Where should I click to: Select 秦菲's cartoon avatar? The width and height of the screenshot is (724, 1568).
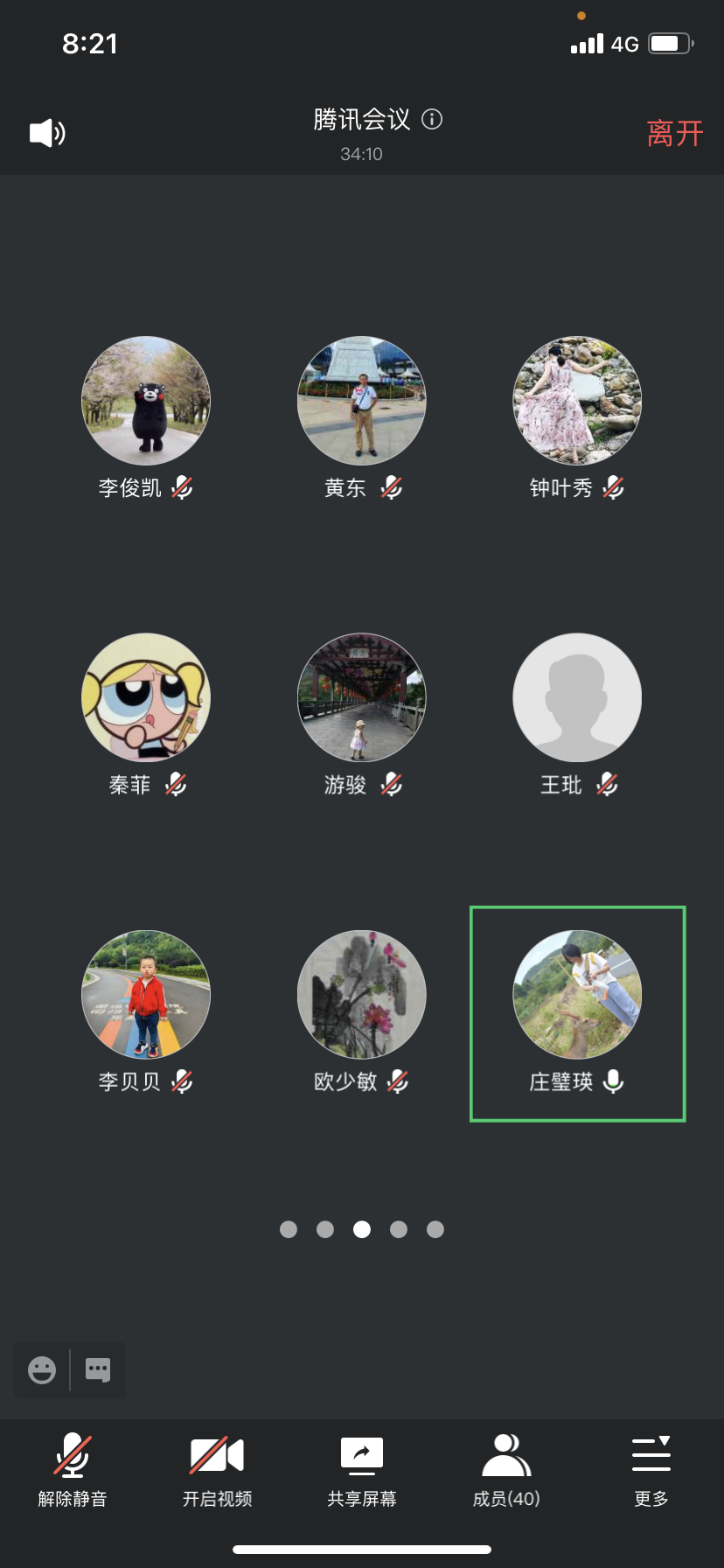tap(146, 697)
